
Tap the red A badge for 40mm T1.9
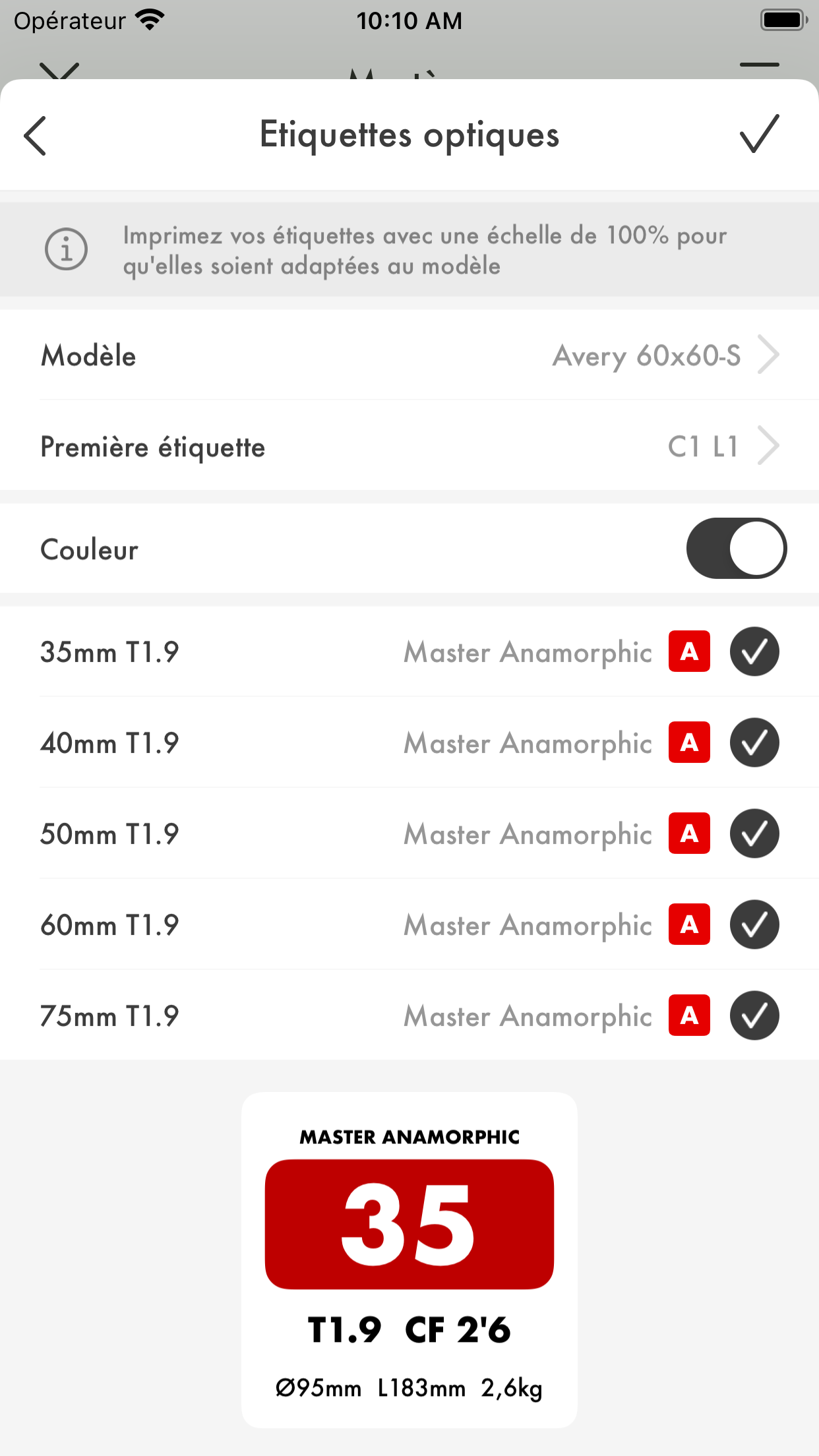point(688,743)
